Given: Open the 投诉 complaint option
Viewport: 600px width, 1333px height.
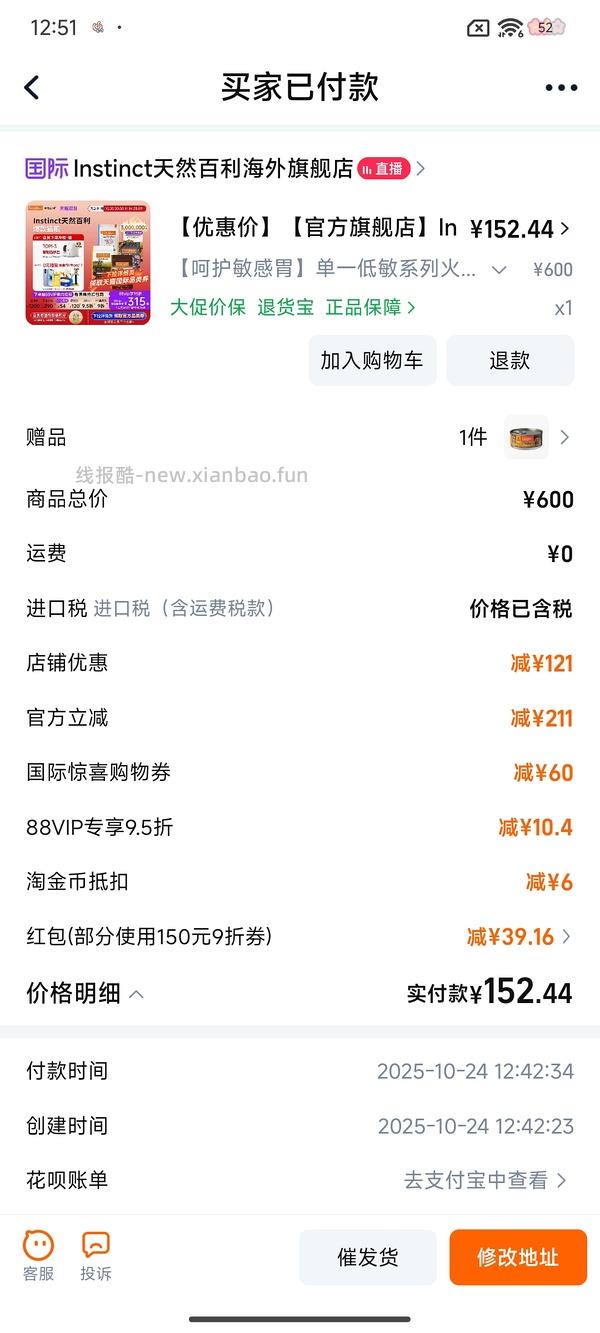Looking at the screenshot, I should [x=96, y=1256].
